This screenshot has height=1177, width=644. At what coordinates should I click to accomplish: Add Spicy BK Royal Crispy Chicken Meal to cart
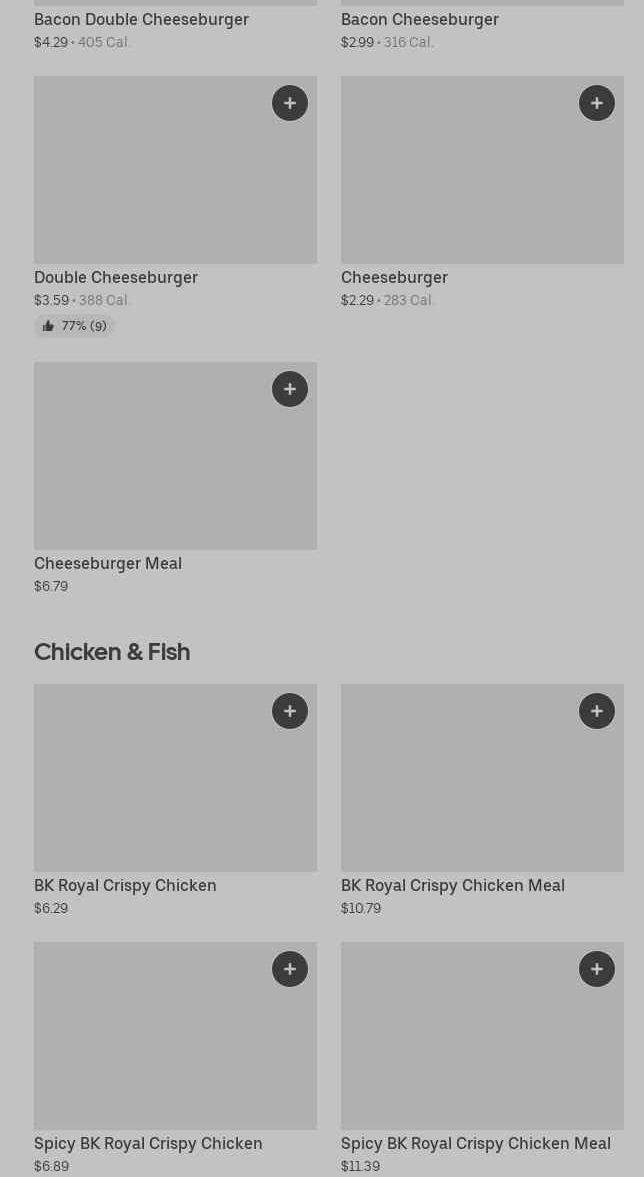click(x=597, y=969)
